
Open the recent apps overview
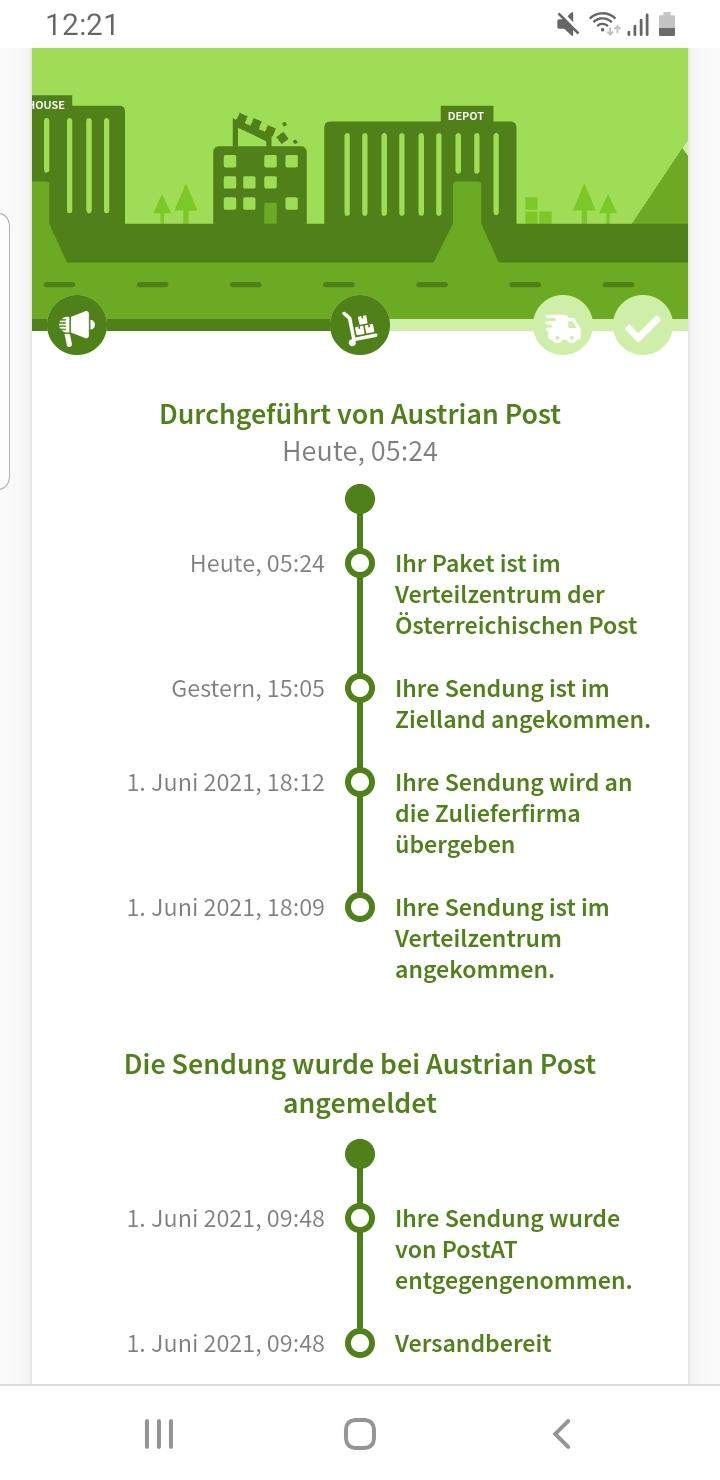tap(159, 1433)
